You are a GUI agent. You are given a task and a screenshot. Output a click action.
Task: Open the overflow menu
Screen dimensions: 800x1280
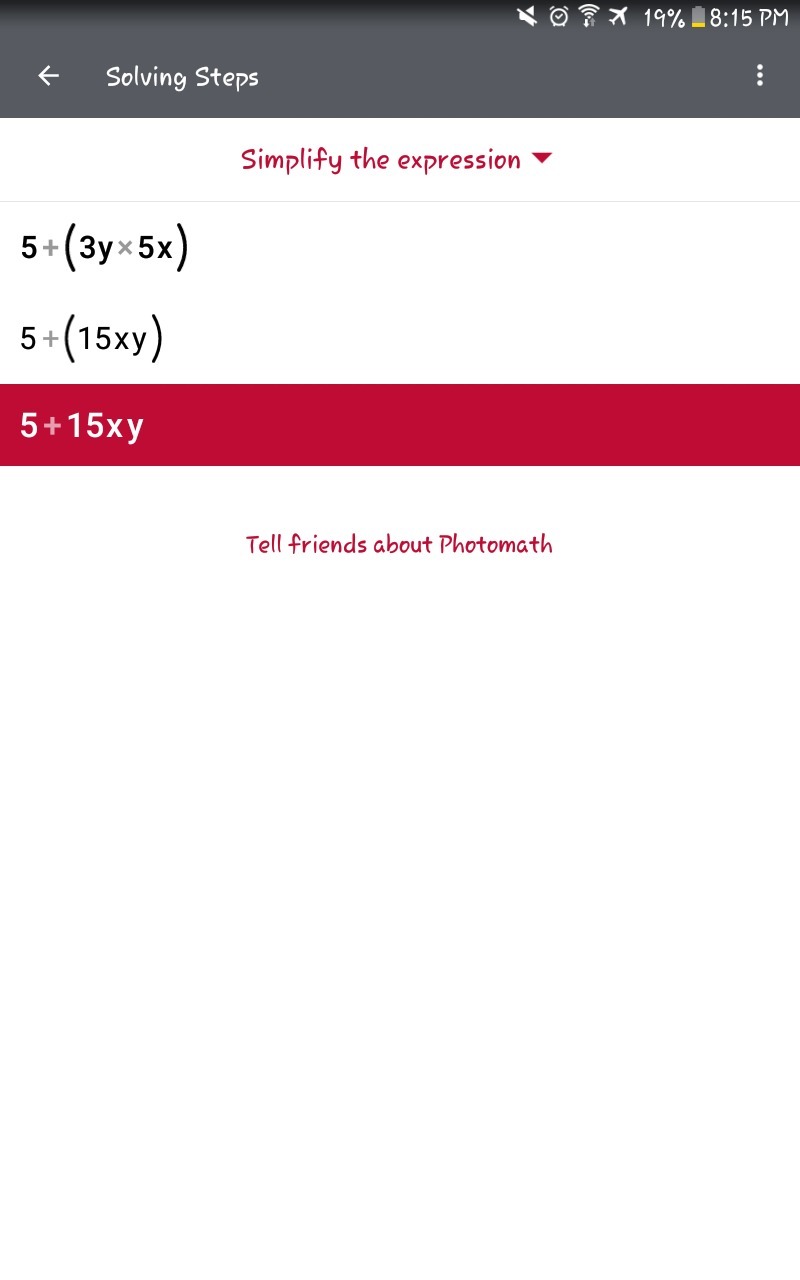[x=760, y=76]
